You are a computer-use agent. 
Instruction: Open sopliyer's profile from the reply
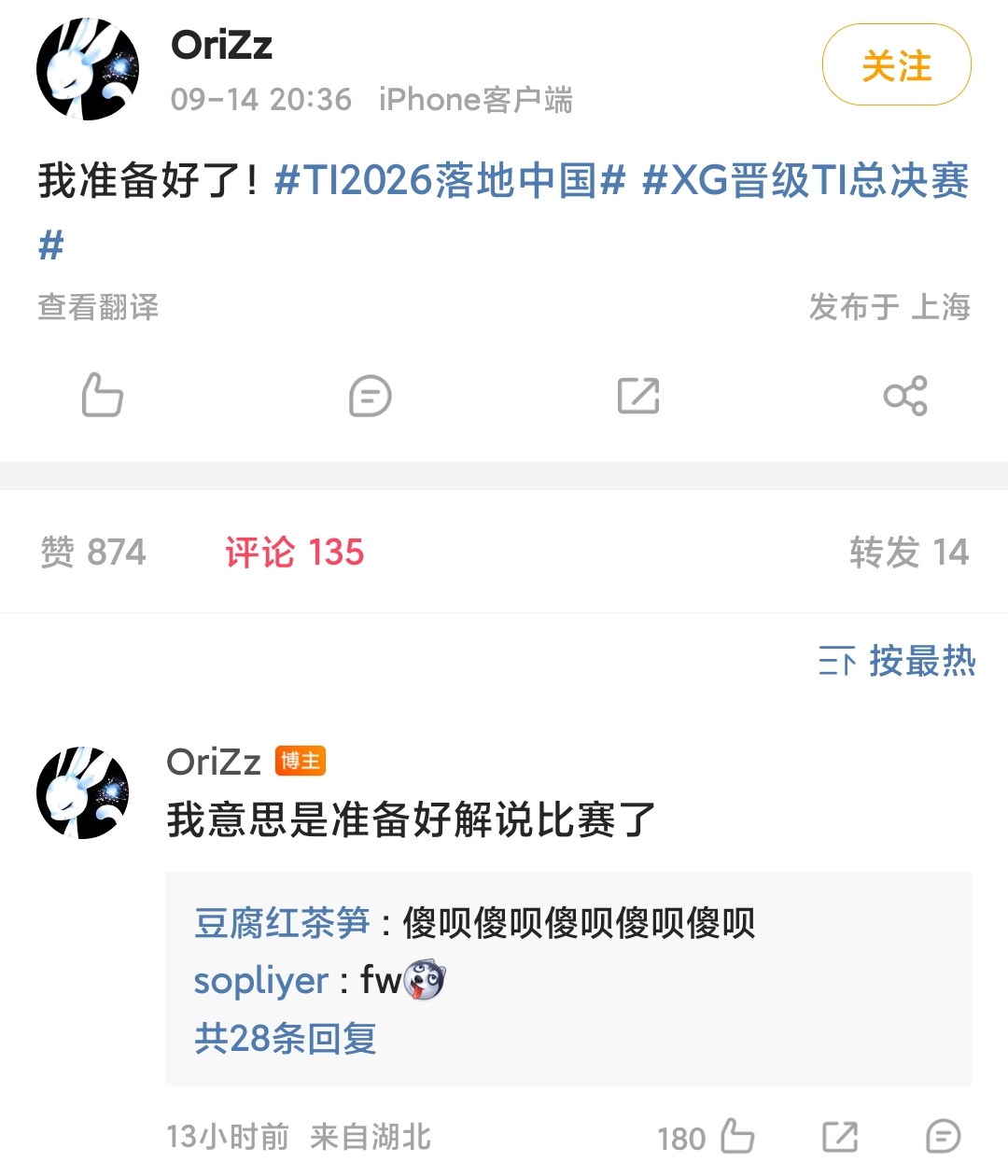[260, 981]
